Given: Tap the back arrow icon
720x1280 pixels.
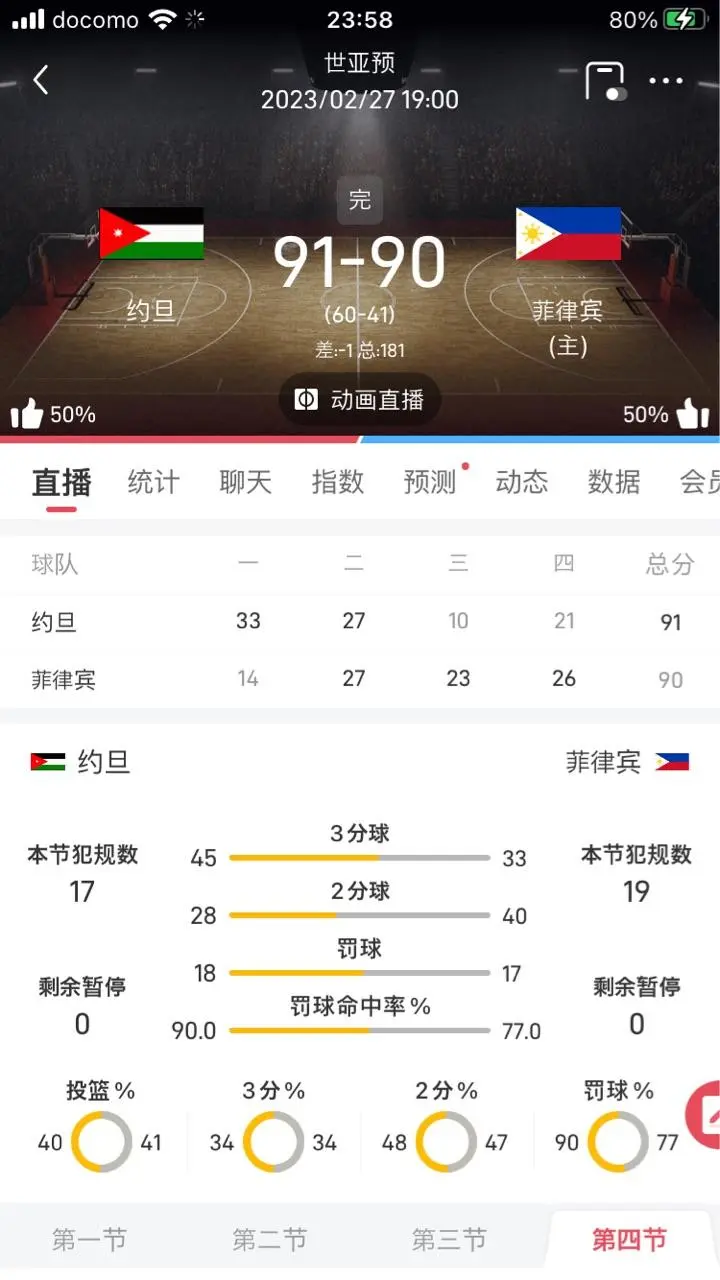Looking at the screenshot, I should (x=40, y=79).
